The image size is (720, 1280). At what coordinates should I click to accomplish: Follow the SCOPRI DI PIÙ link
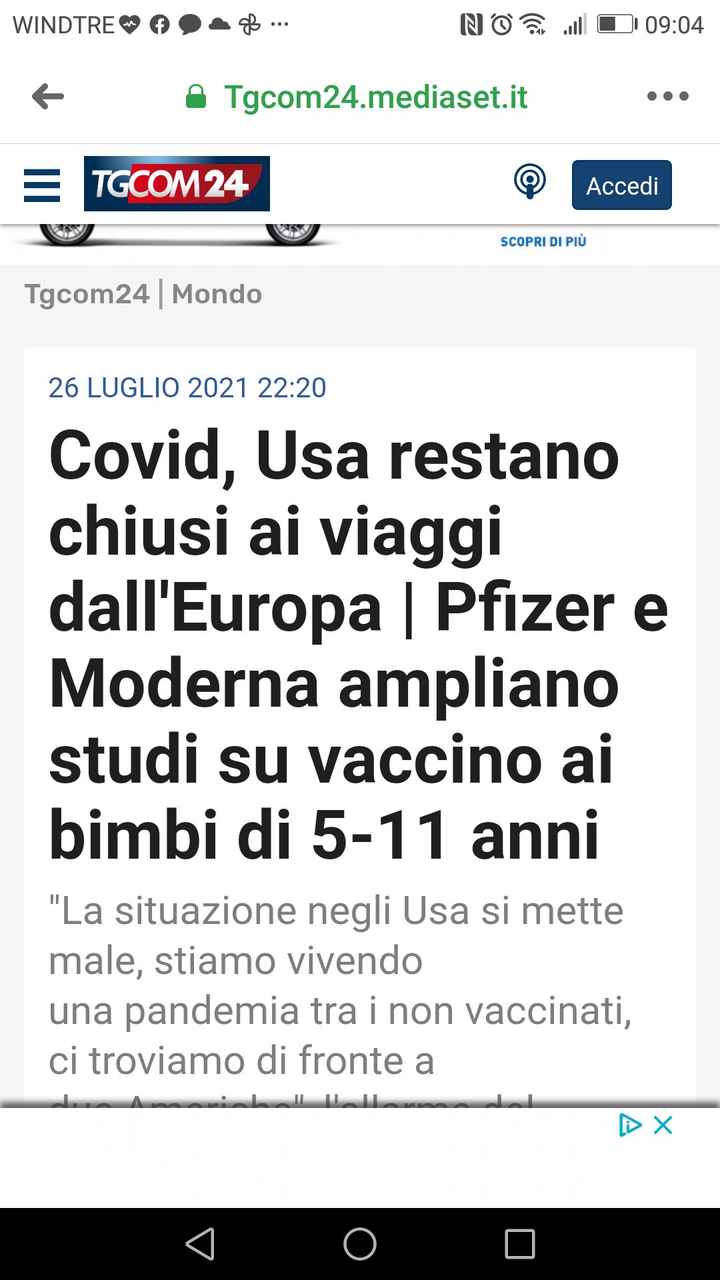pos(543,240)
